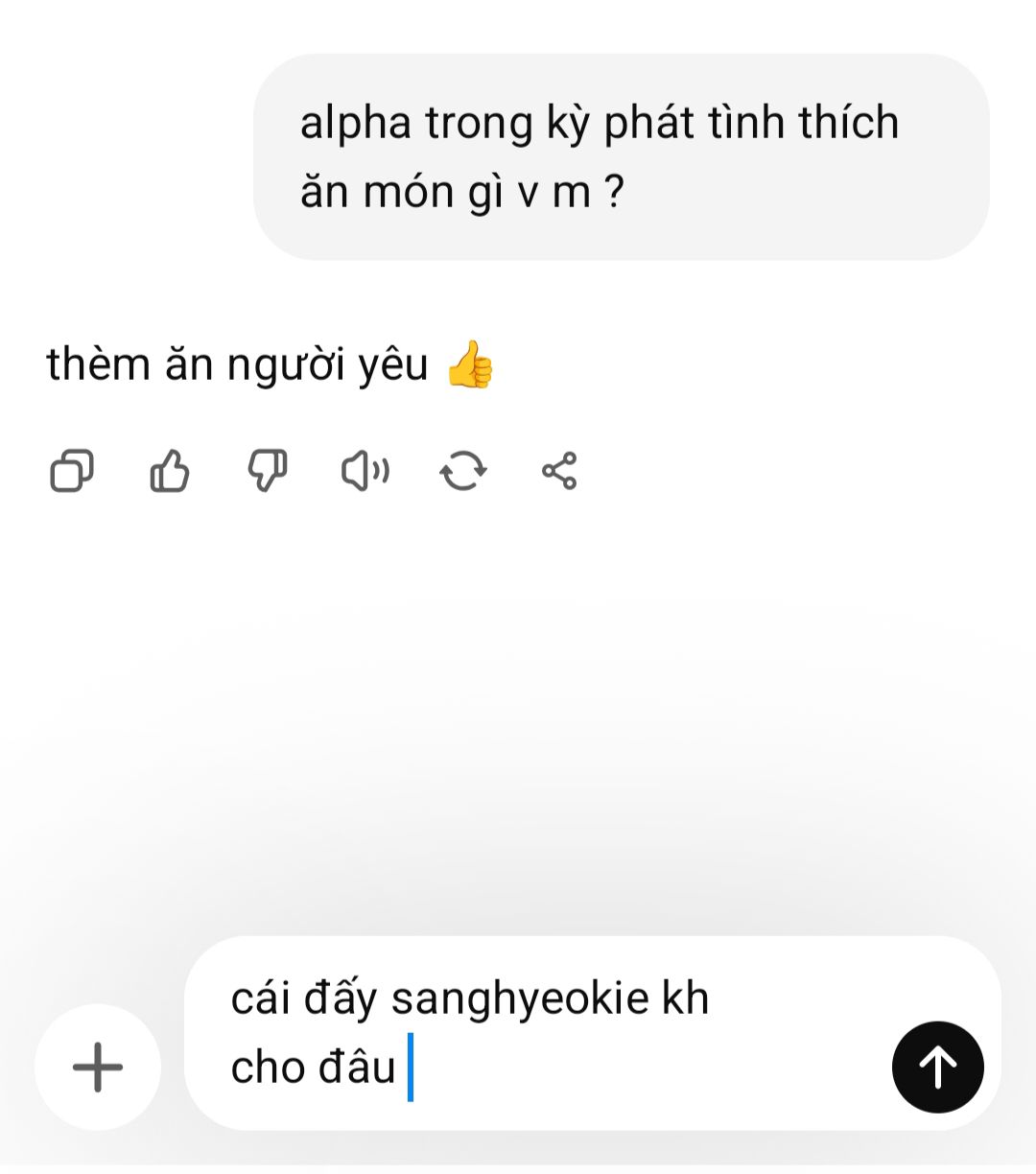
Task: Open the plus attachment button
Action: [98, 1067]
